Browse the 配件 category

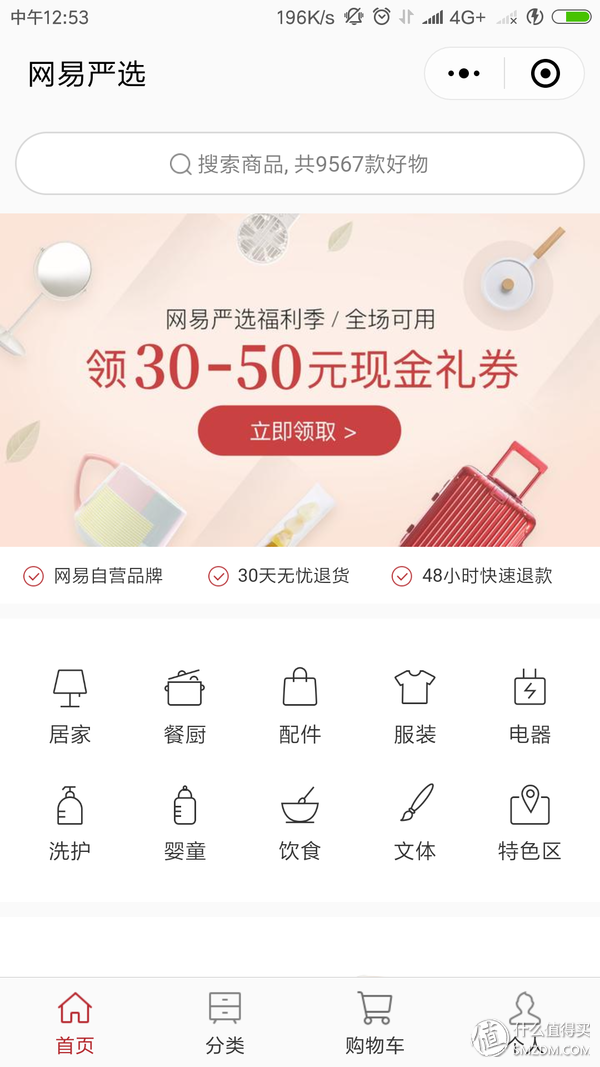(300, 706)
